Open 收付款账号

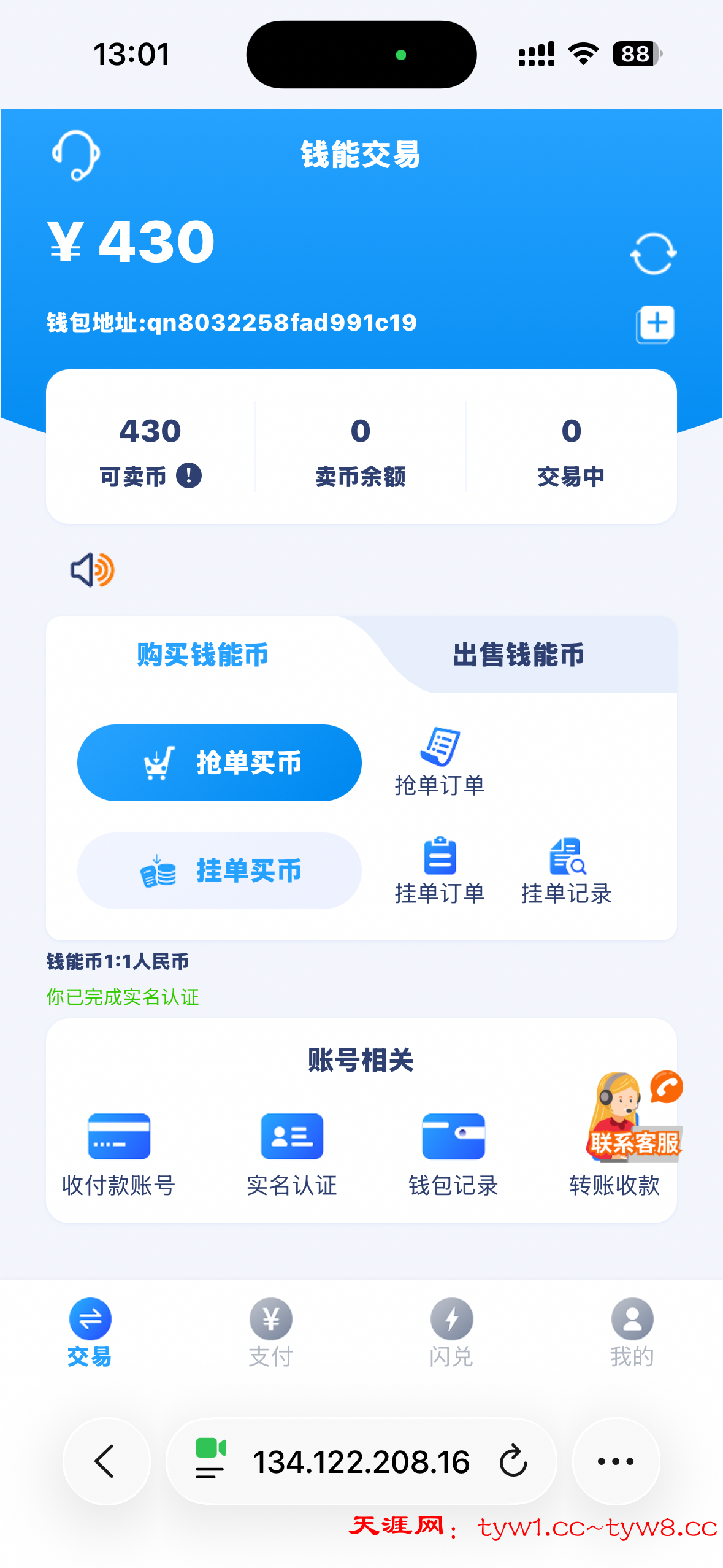(118, 1153)
